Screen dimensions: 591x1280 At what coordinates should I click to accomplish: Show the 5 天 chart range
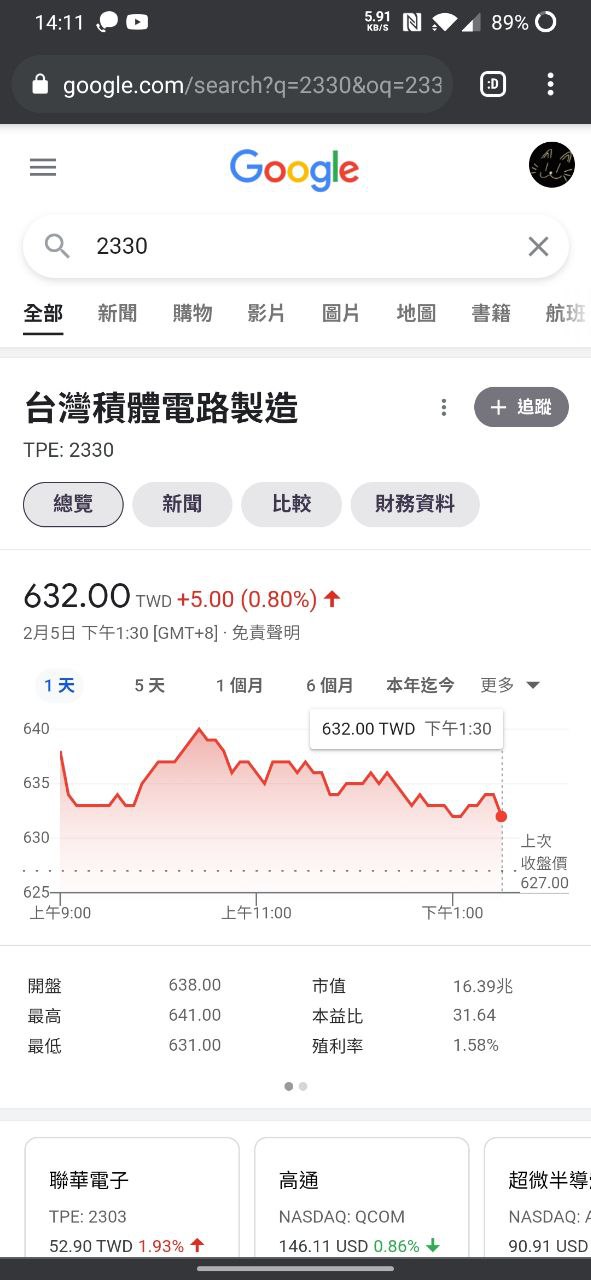tap(150, 685)
